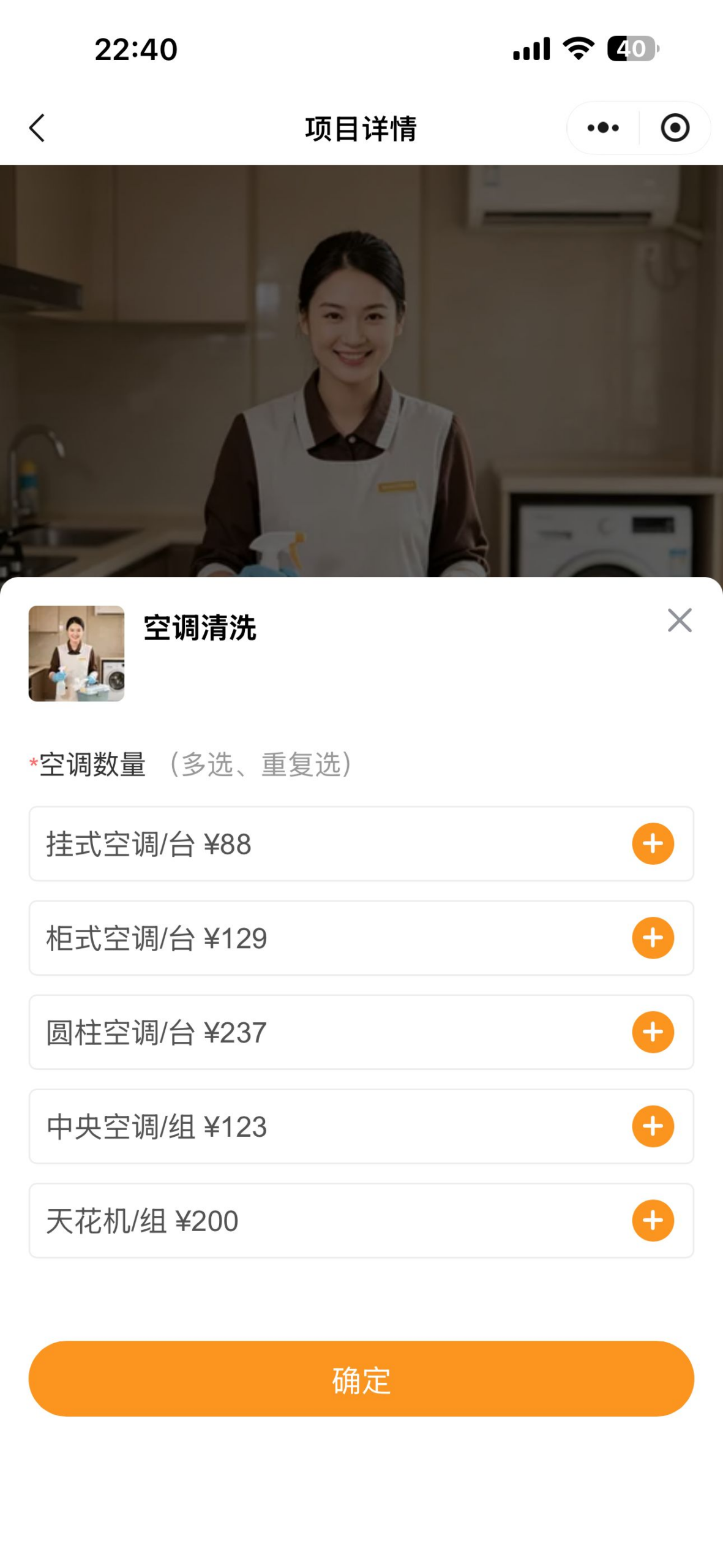Confirm selection with the 确定 button
The height and width of the screenshot is (1568, 723).
click(x=361, y=1379)
